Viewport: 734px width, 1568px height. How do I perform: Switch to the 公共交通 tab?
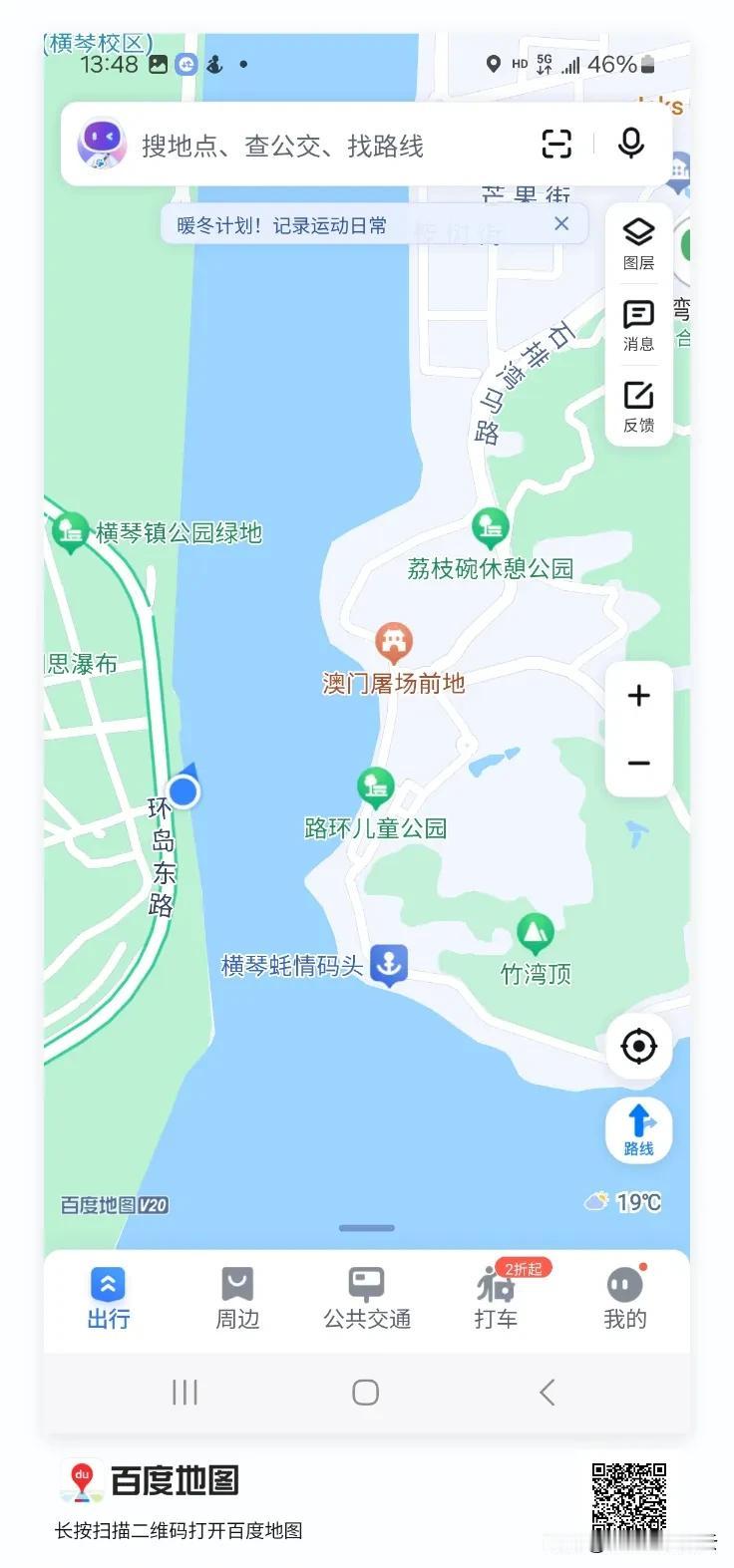coord(366,1299)
